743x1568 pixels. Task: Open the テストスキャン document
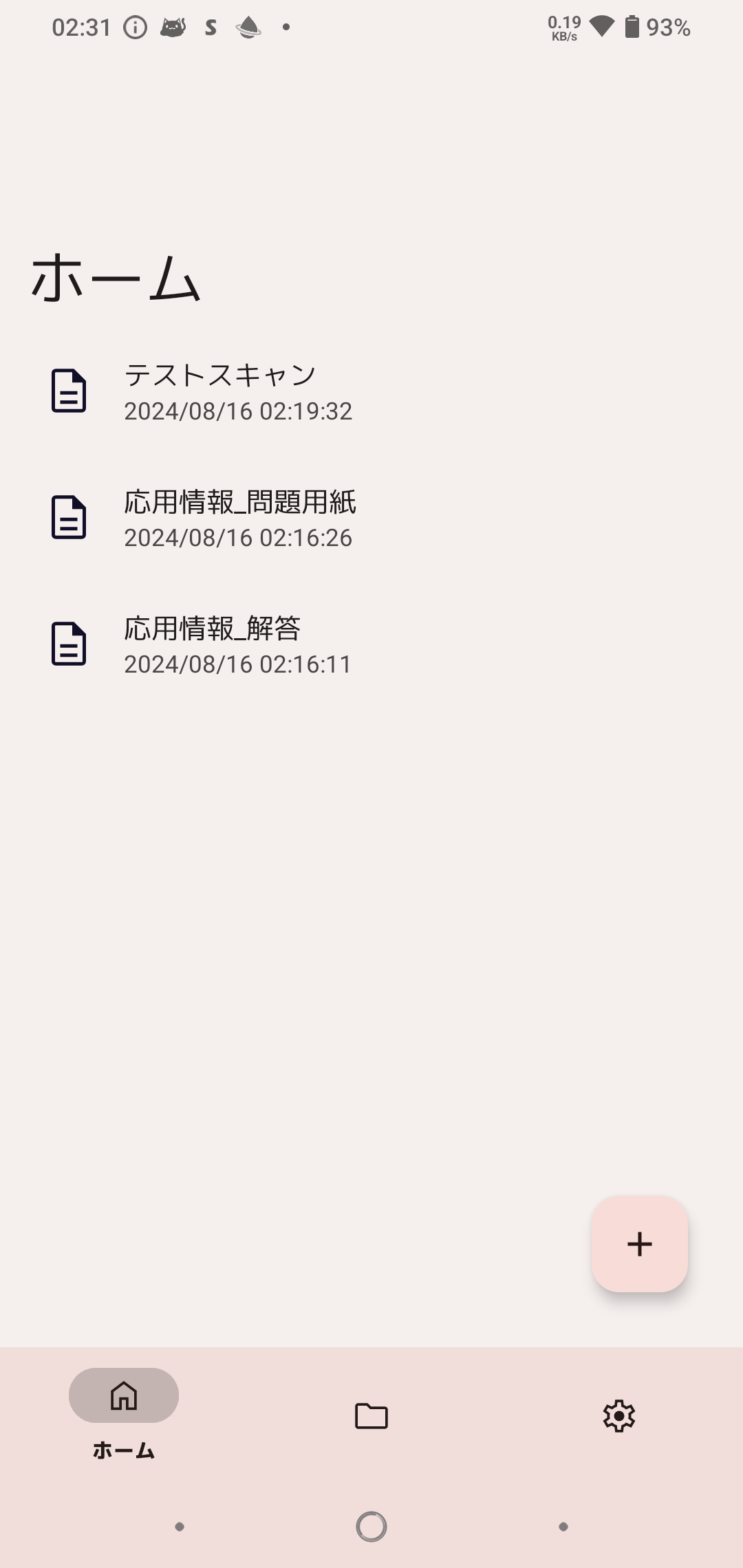[371, 391]
